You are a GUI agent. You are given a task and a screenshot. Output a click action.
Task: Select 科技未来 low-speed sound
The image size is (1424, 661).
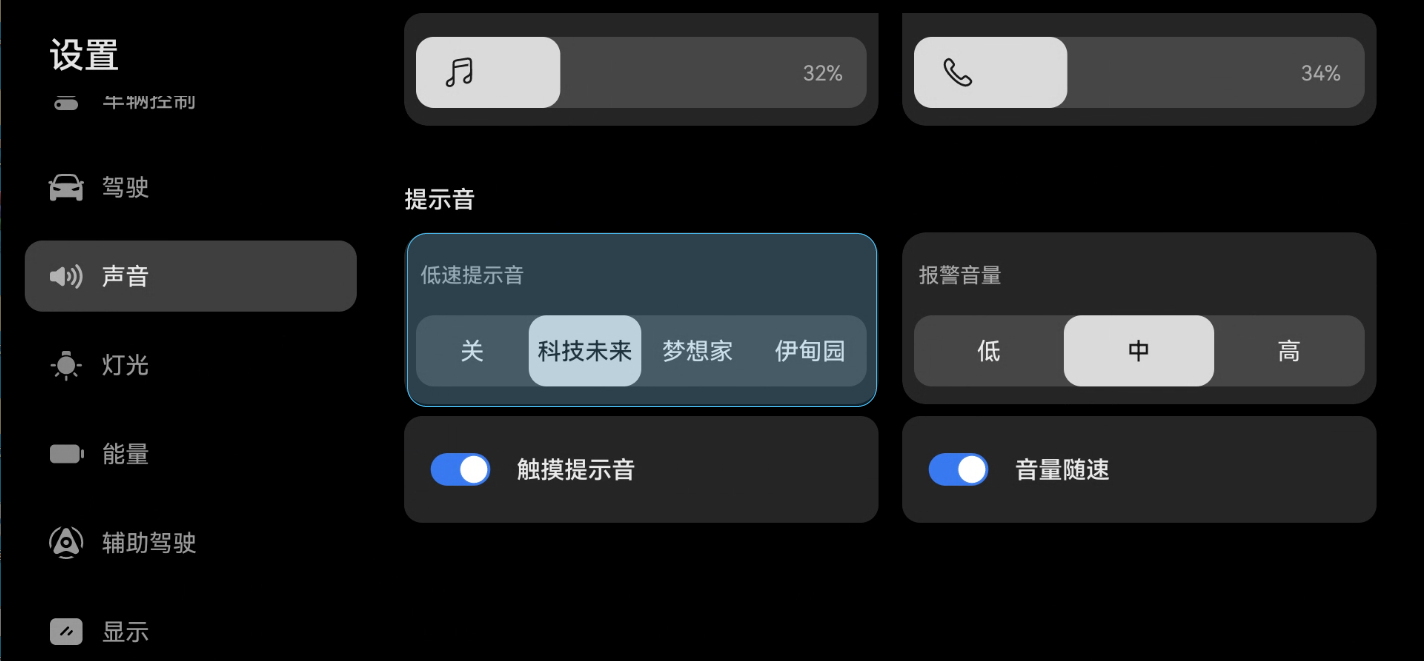click(585, 351)
